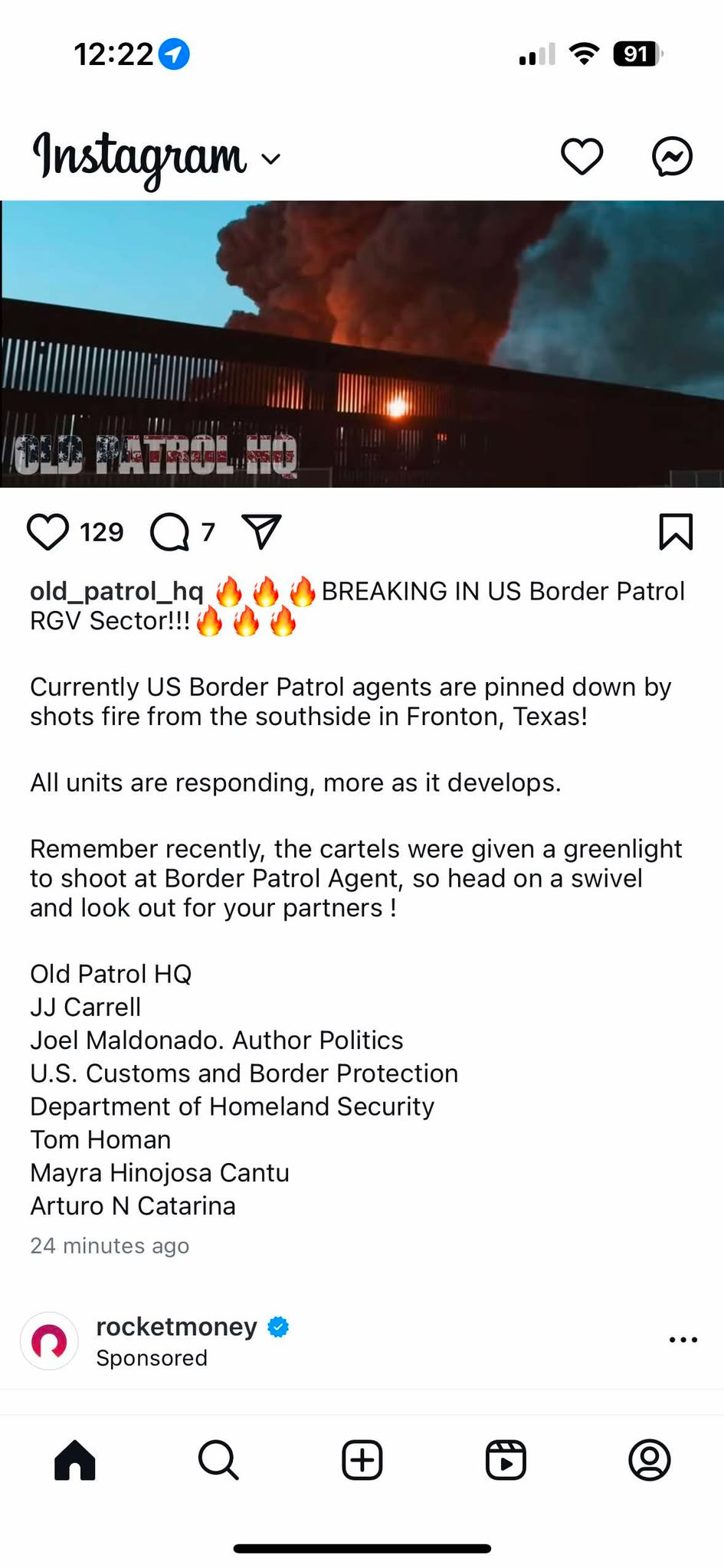Share the old_patrol_hq post
Image resolution: width=724 pixels, height=1568 pixels.
point(261,531)
